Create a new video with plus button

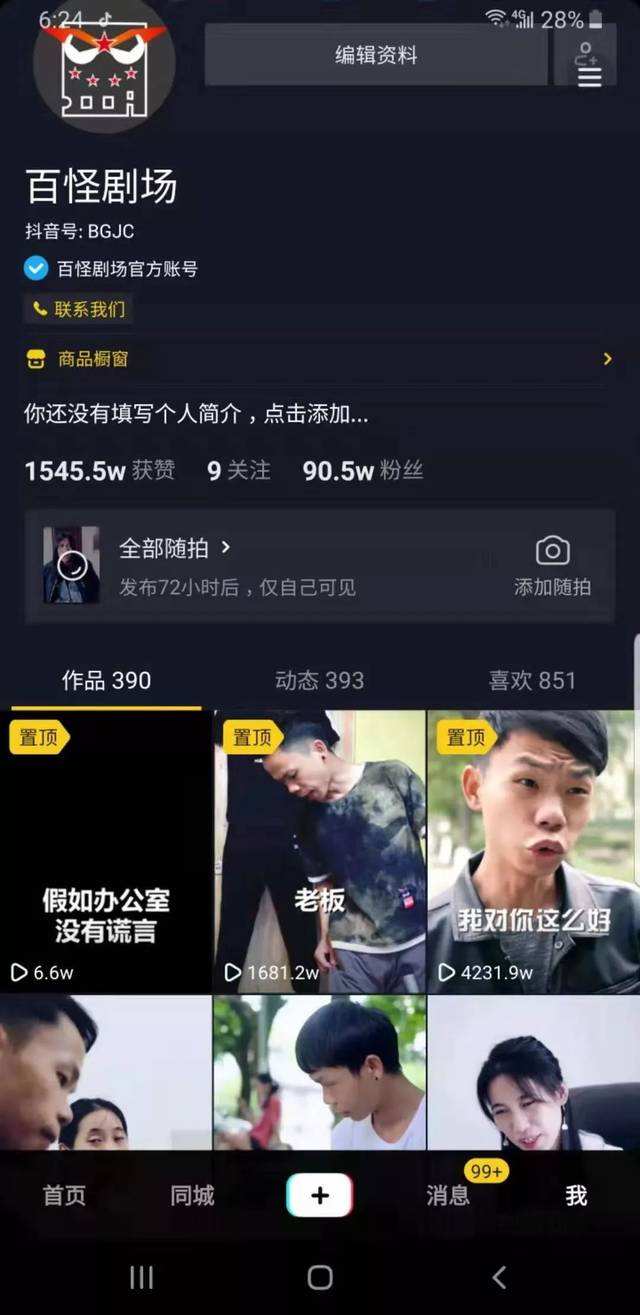pyautogui.click(x=320, y=1195)
